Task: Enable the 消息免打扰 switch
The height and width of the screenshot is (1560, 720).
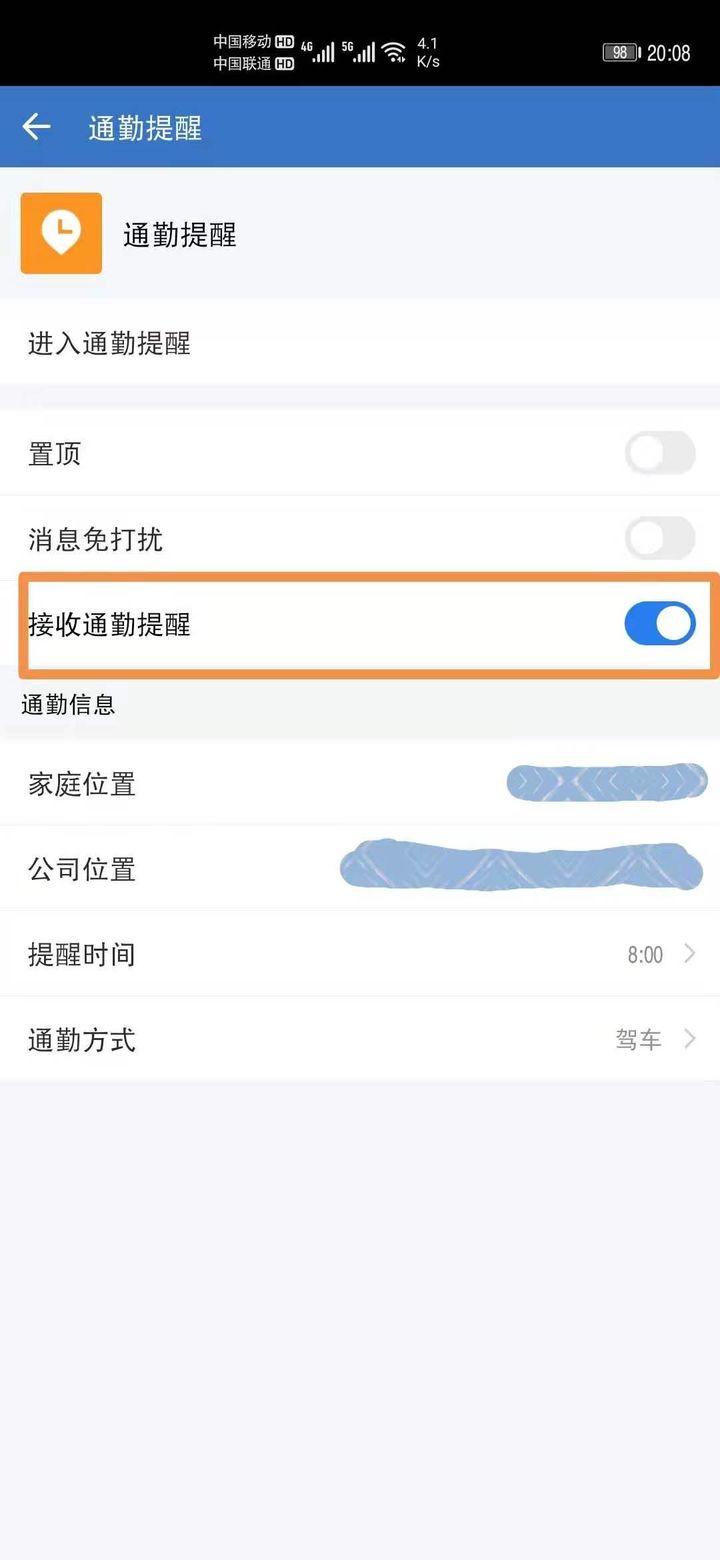Action: click(x=660, y=539)
